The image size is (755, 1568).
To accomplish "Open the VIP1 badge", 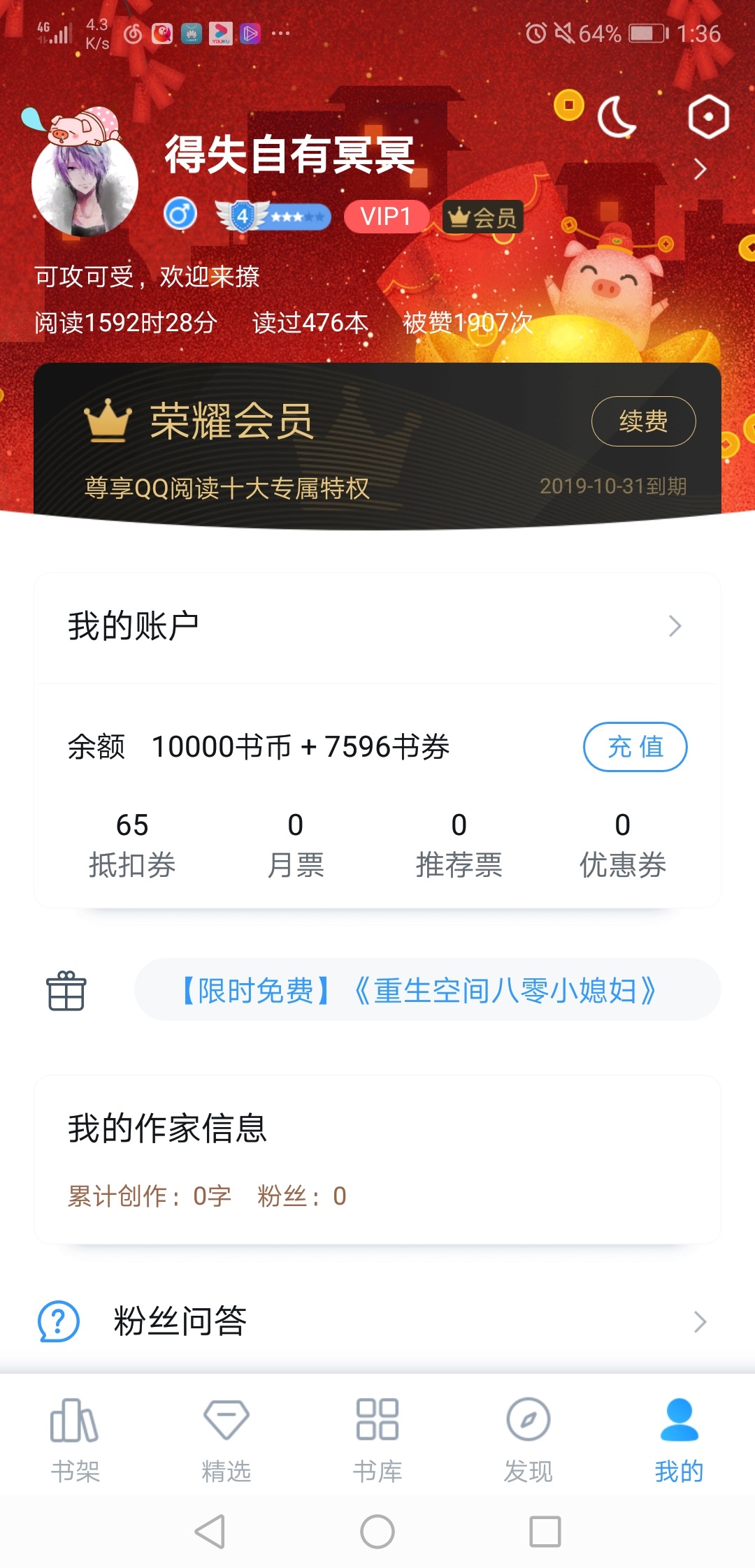I will (386, 217).
